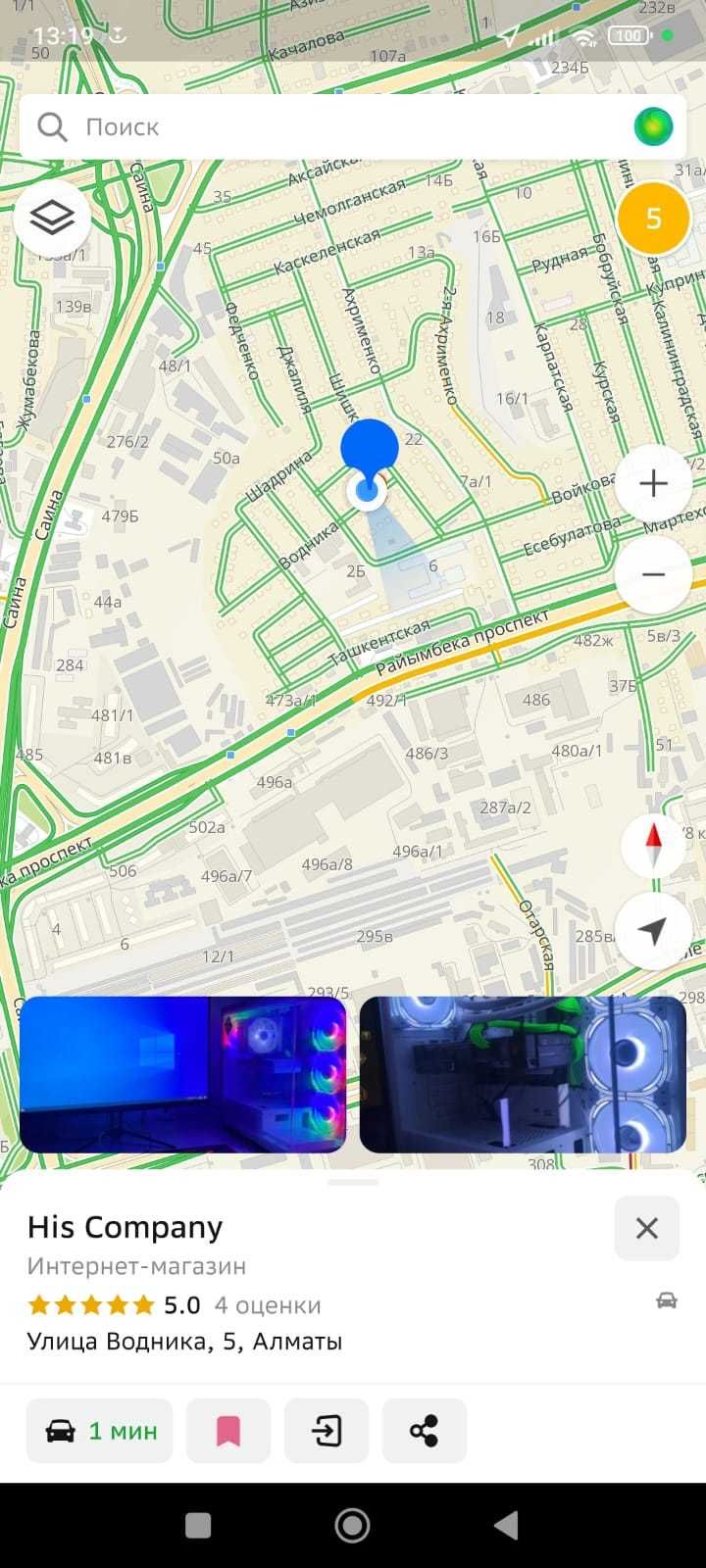Close the His Company card
The image size is (706, 1568).
pos(646,1228)
